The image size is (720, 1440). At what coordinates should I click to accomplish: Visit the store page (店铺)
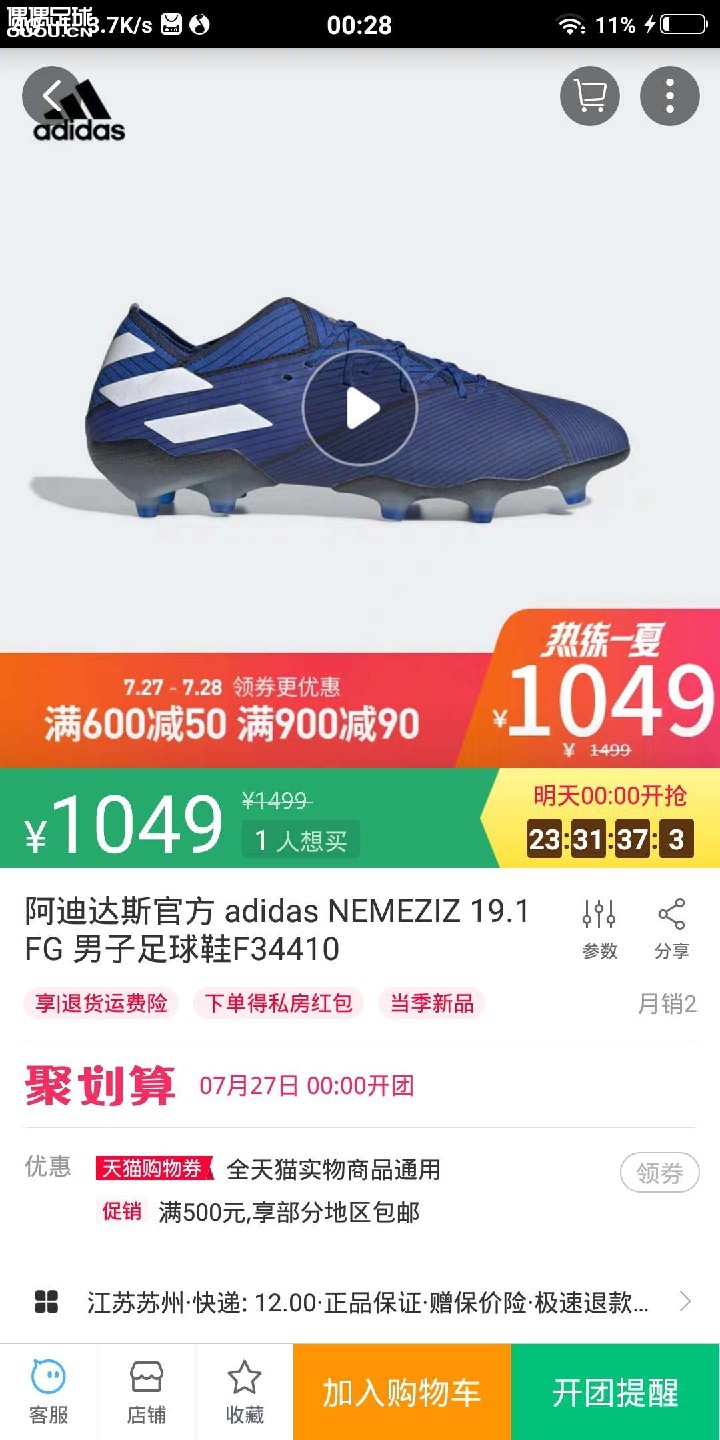(x=146, y=1392)
